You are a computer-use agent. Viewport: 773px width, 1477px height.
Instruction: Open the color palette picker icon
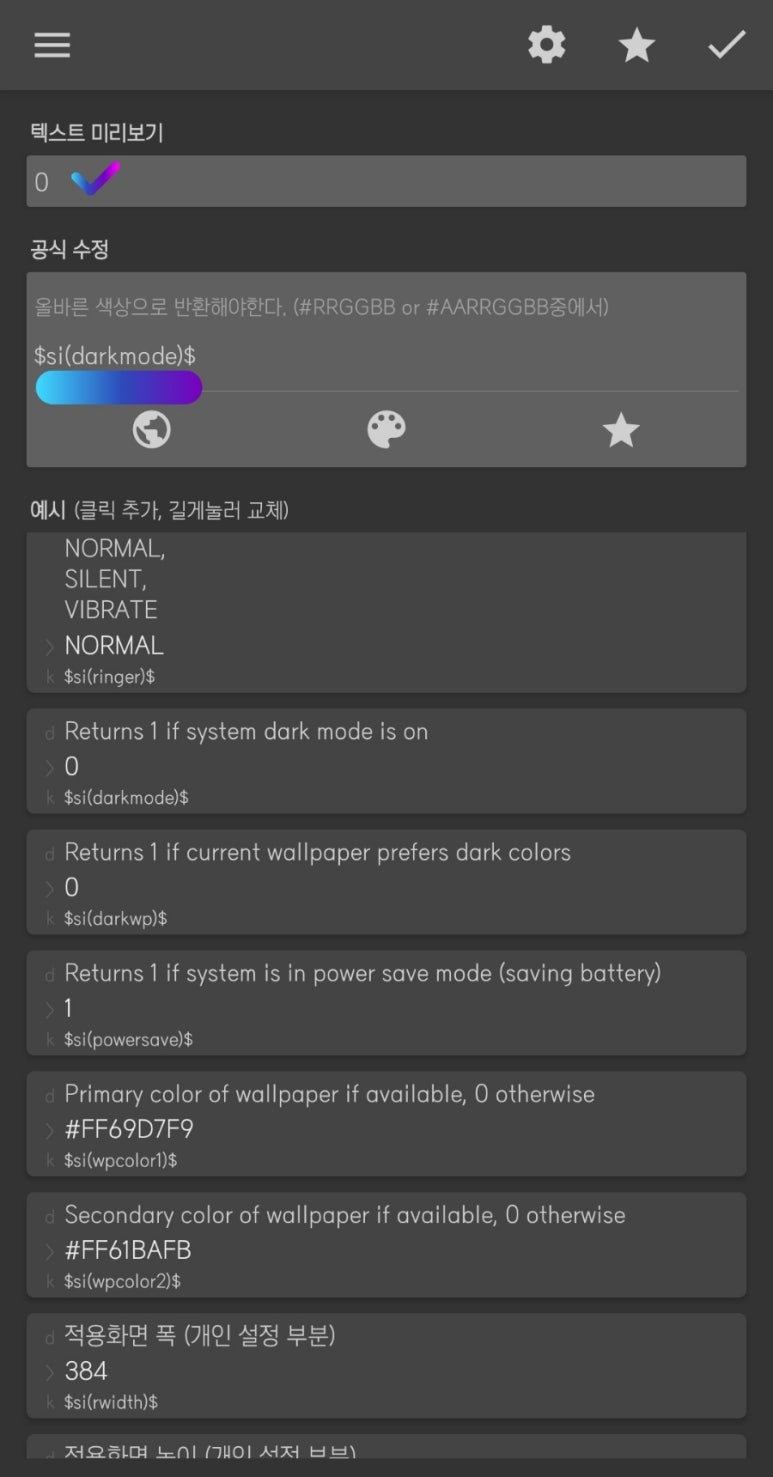pyautogui.click(x=386, y=430)
